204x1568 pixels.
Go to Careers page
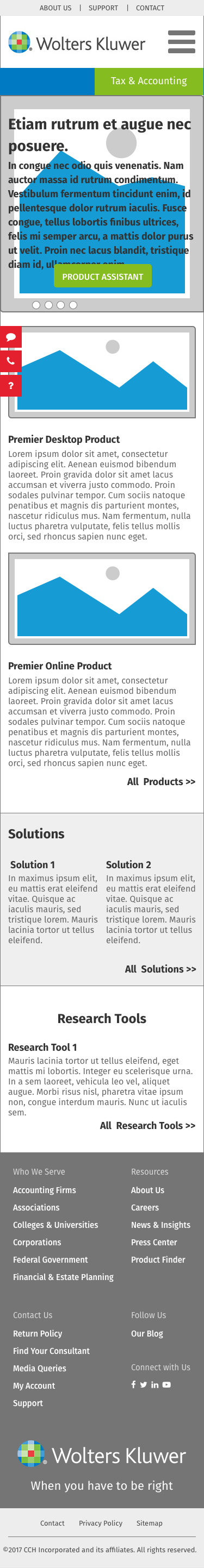click(145, 1208)
